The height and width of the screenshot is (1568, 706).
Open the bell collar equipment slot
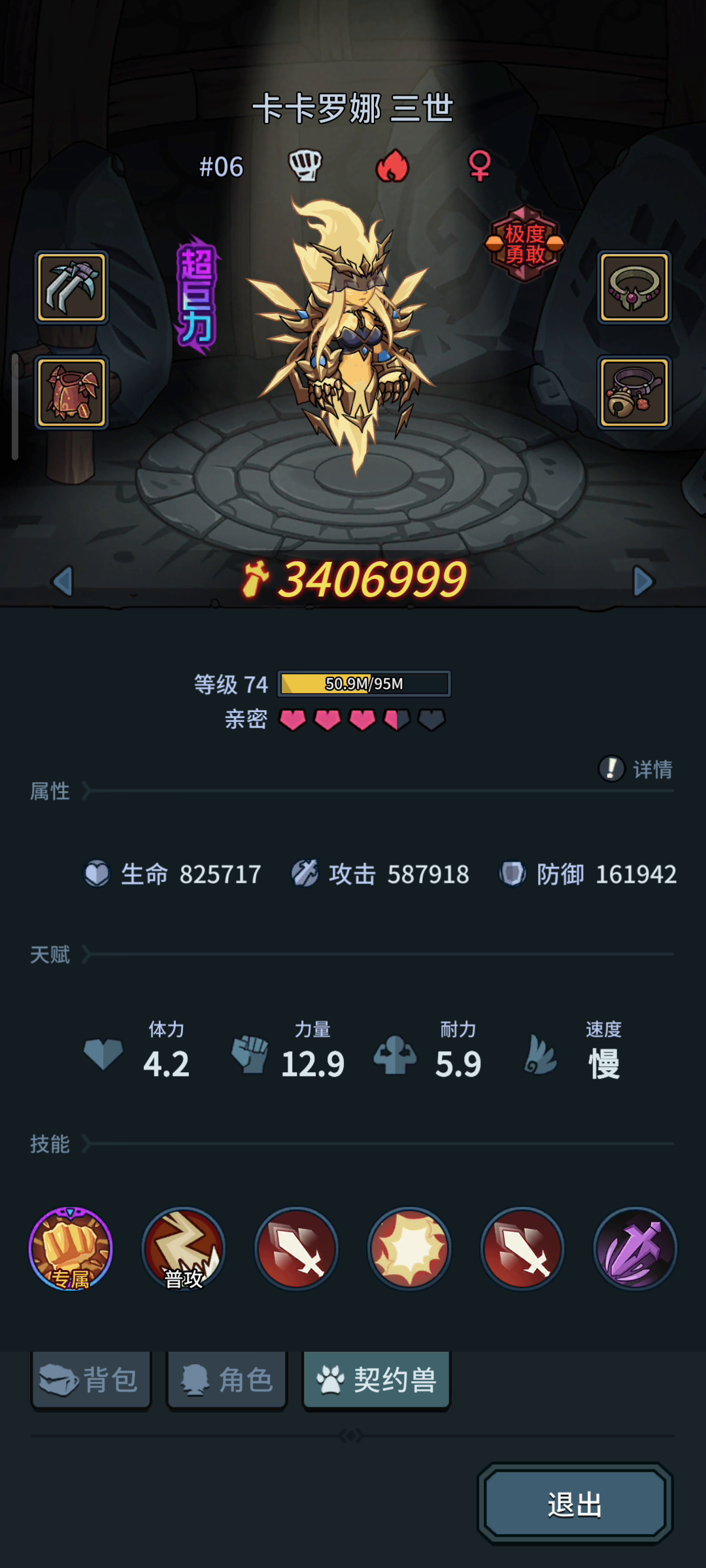(x=634, y=392)
